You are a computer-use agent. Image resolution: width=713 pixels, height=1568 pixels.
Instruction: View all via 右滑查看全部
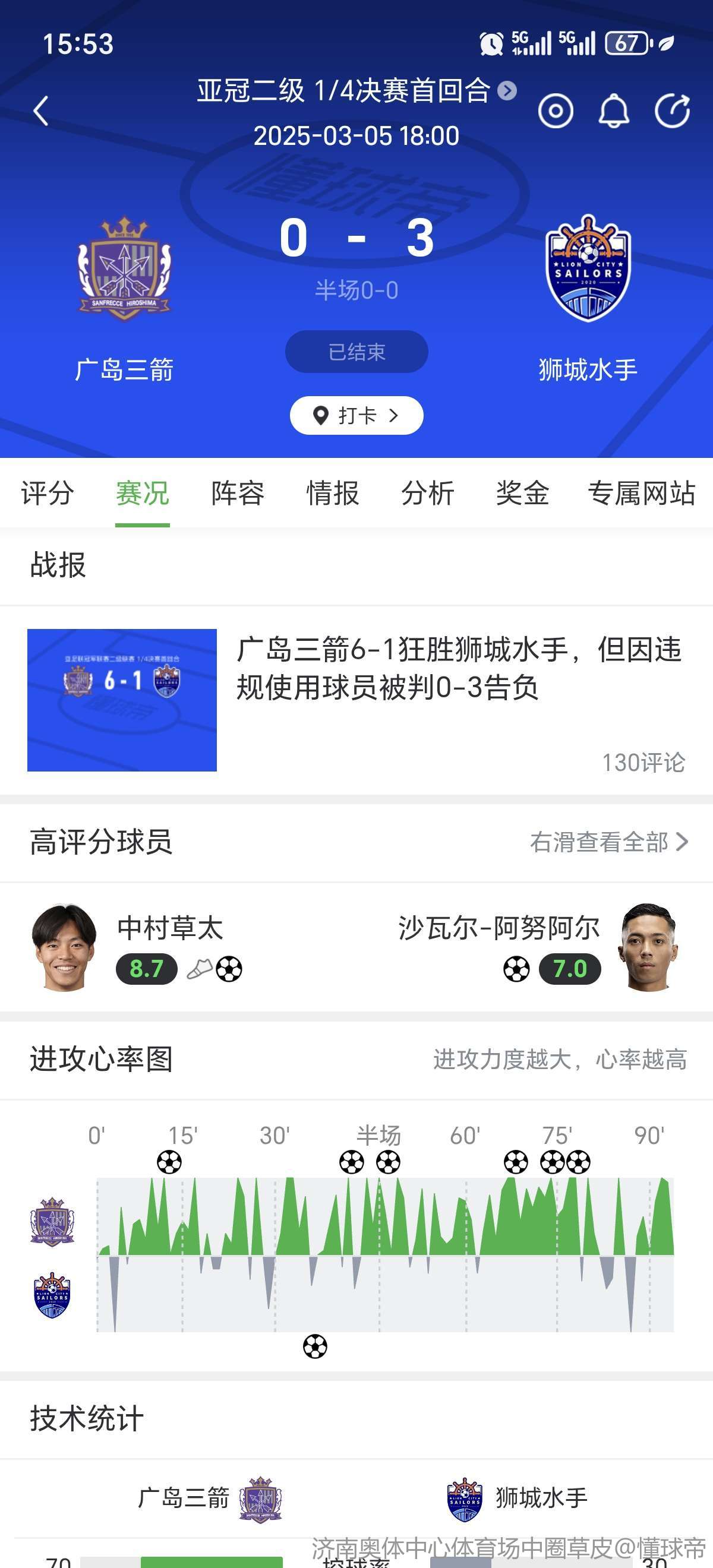[609, 842]
